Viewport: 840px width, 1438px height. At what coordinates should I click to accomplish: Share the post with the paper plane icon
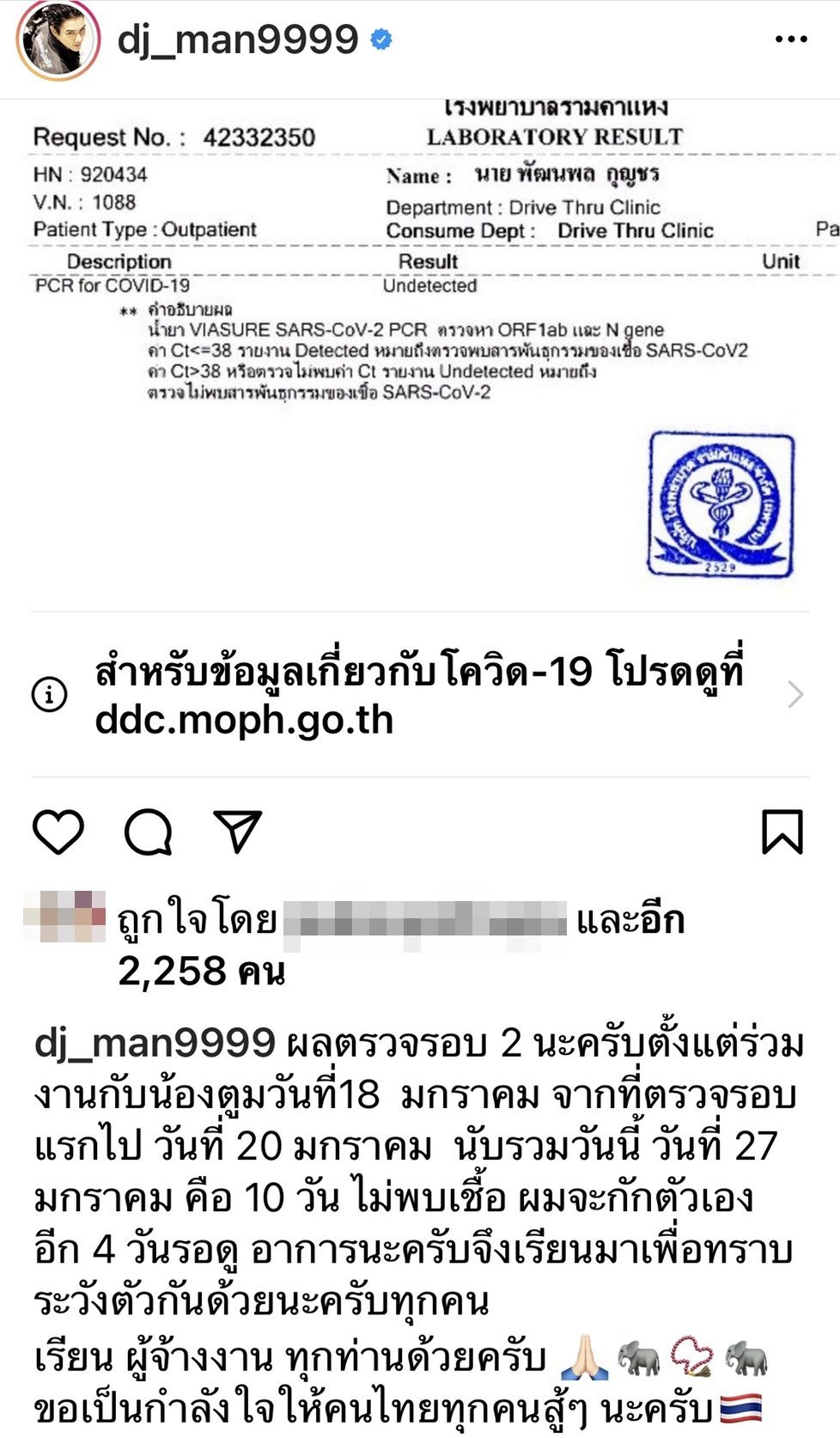pyautogui.click(x=237, y=832)
